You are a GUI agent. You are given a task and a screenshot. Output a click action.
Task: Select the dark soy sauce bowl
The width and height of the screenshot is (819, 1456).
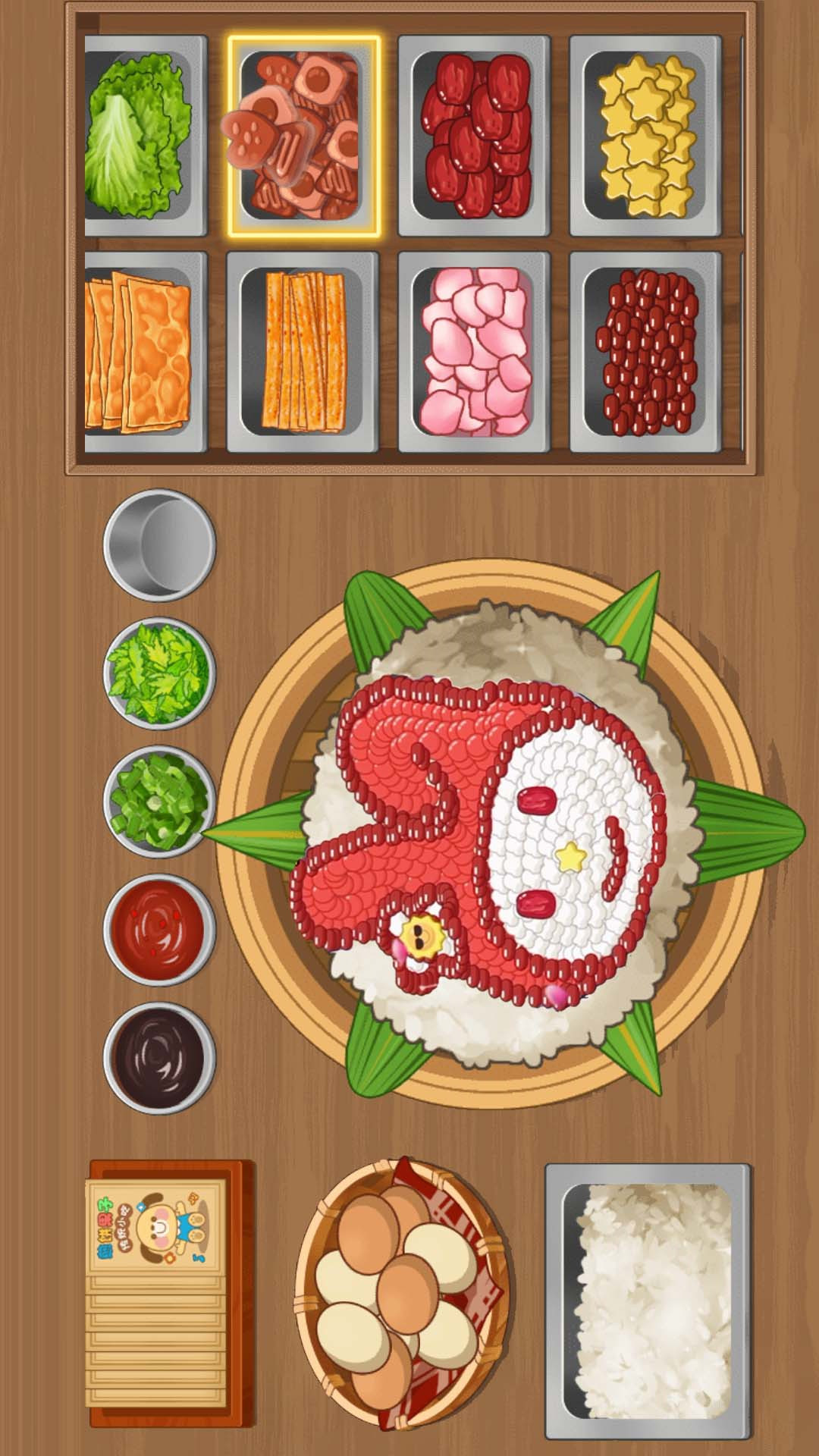(x=159, y=1058)
